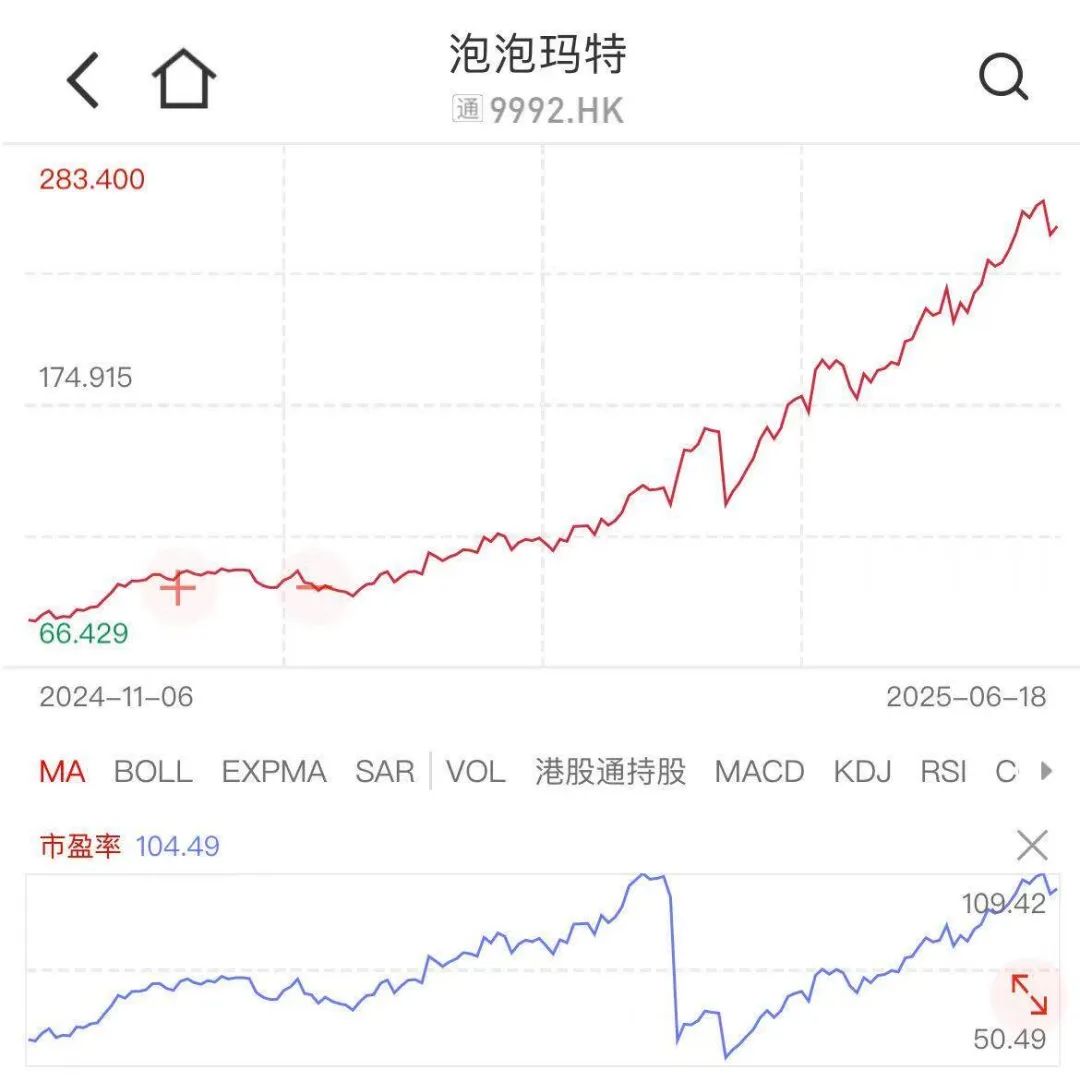This screenshot has width=1080, height=1082.
Task: Show the MACD indicator
Action: pyautogui.click(x=759, y=772)
